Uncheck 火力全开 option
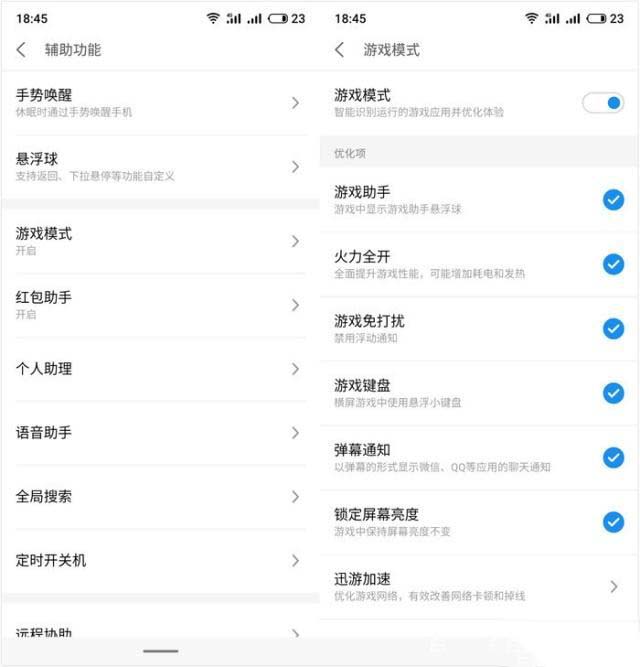640x667 pixels. pyautogui.click(x=613, y=264)
